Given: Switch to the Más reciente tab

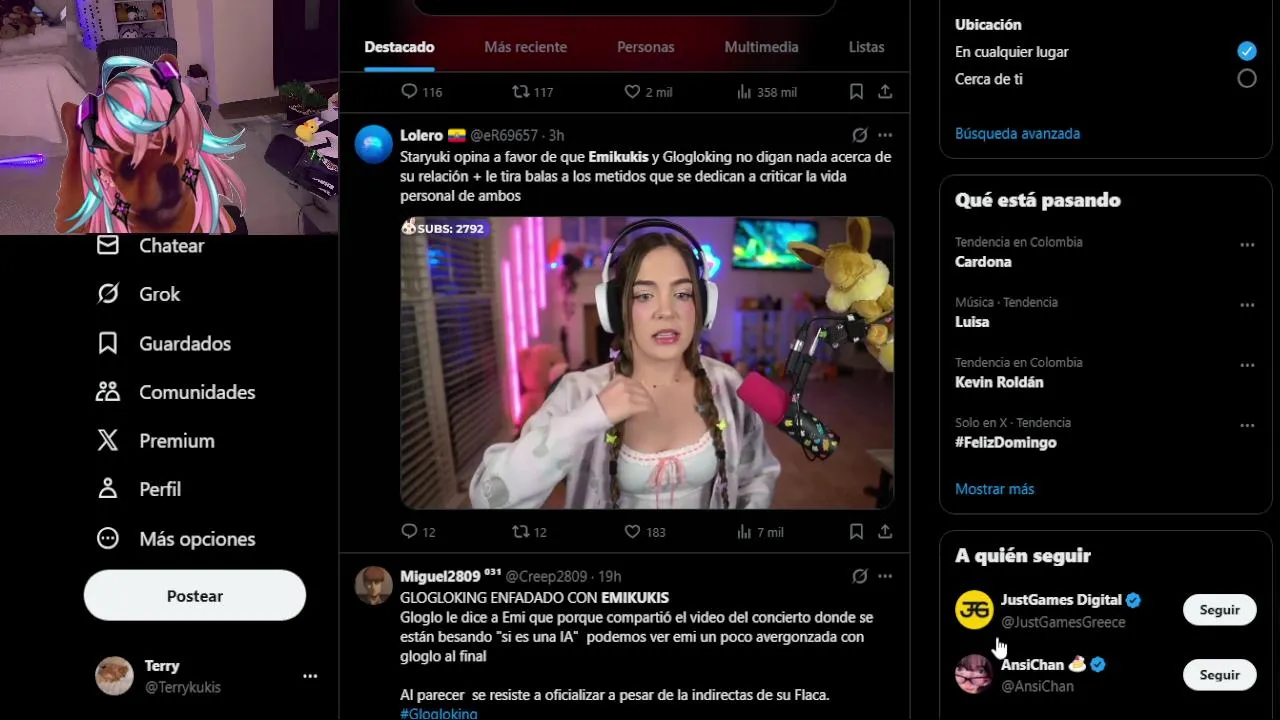Looking at the screenshot, I should tap(525, 47).
